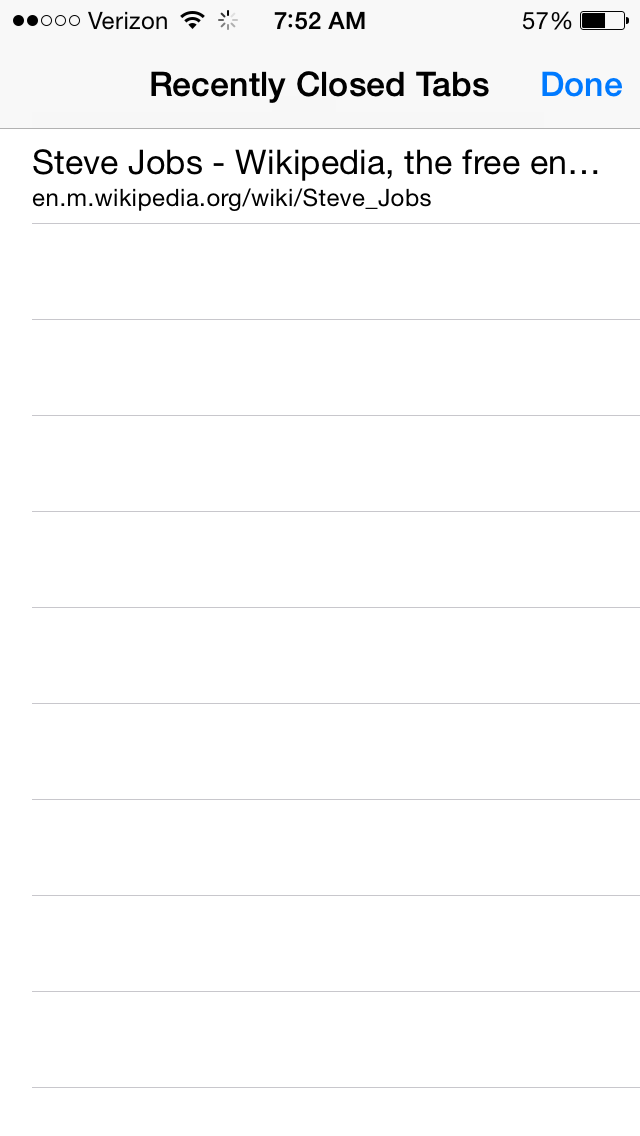Reopen the Steve Jobs Wikipedia tab
The width and height of the screenshot is (640, 1136).
pyautogui.click(x=320, y=177)
